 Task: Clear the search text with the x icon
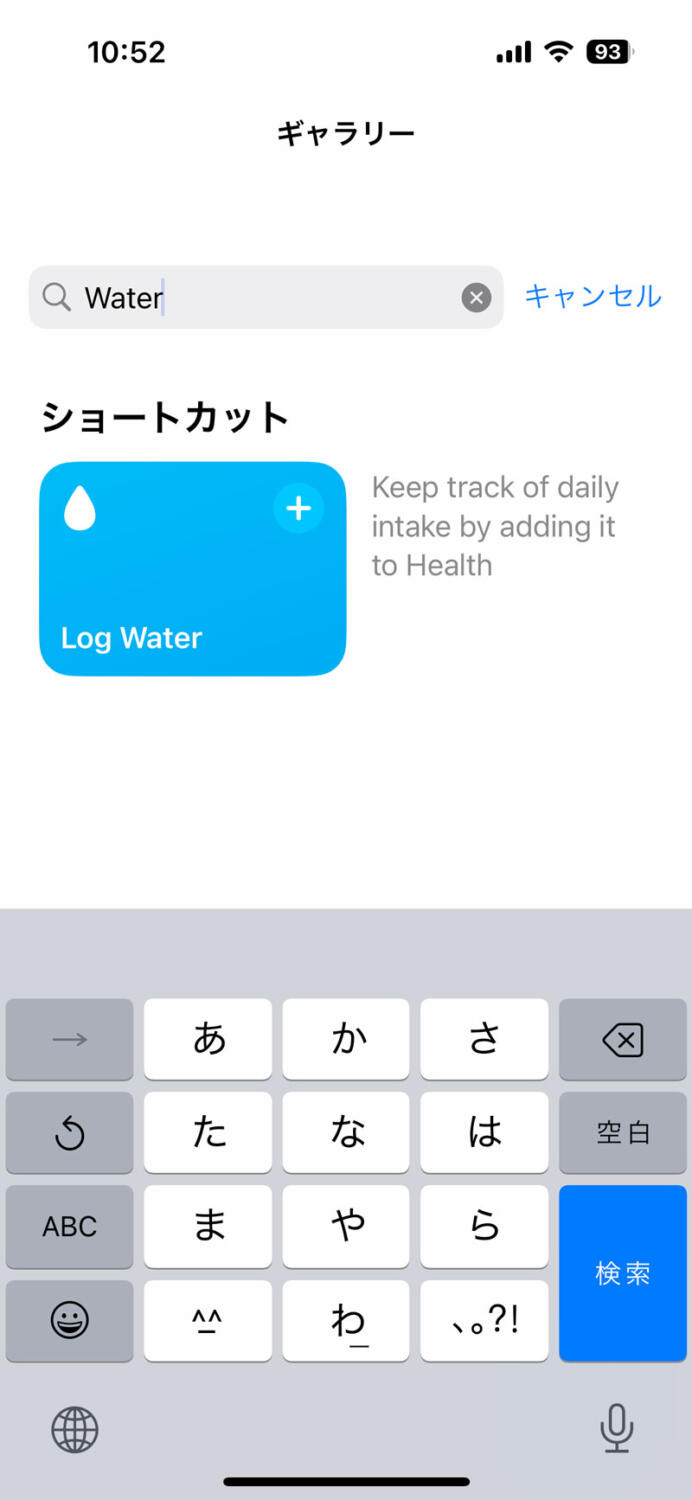[476, 297]
